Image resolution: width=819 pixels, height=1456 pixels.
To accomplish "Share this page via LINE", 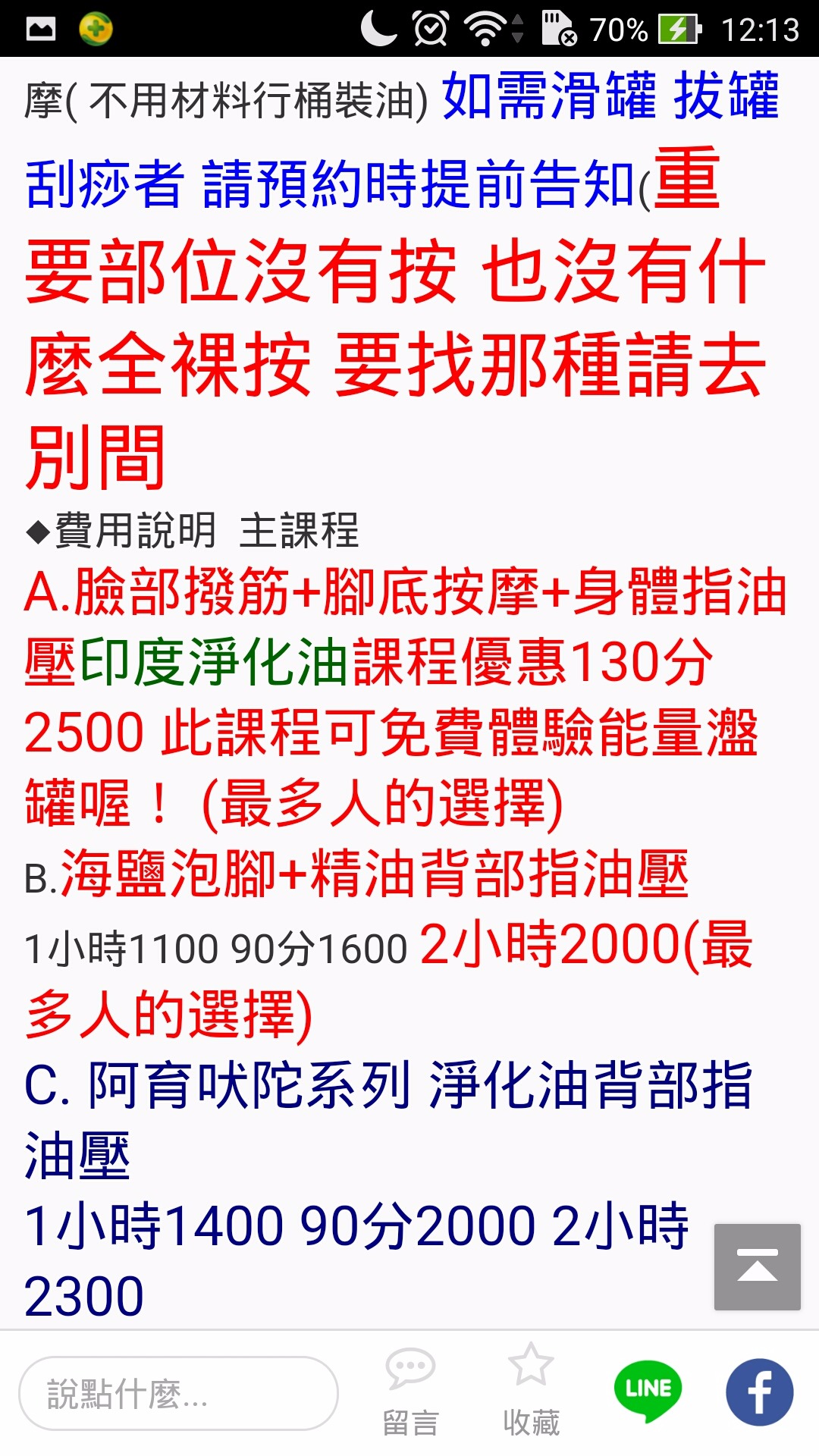I will pyautogui.click(x=648, y=1391).
